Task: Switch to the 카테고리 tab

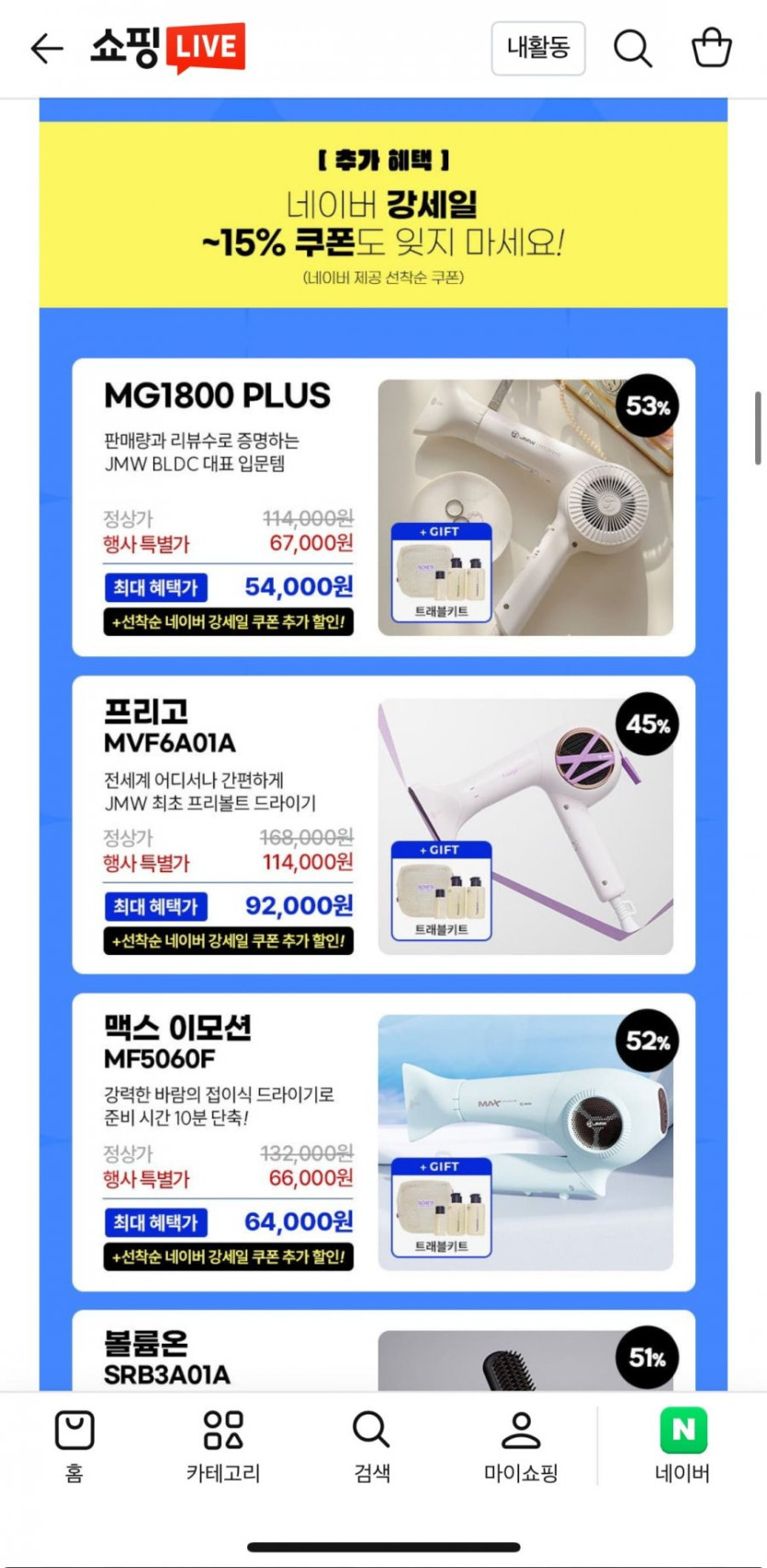Action: 223,1447
